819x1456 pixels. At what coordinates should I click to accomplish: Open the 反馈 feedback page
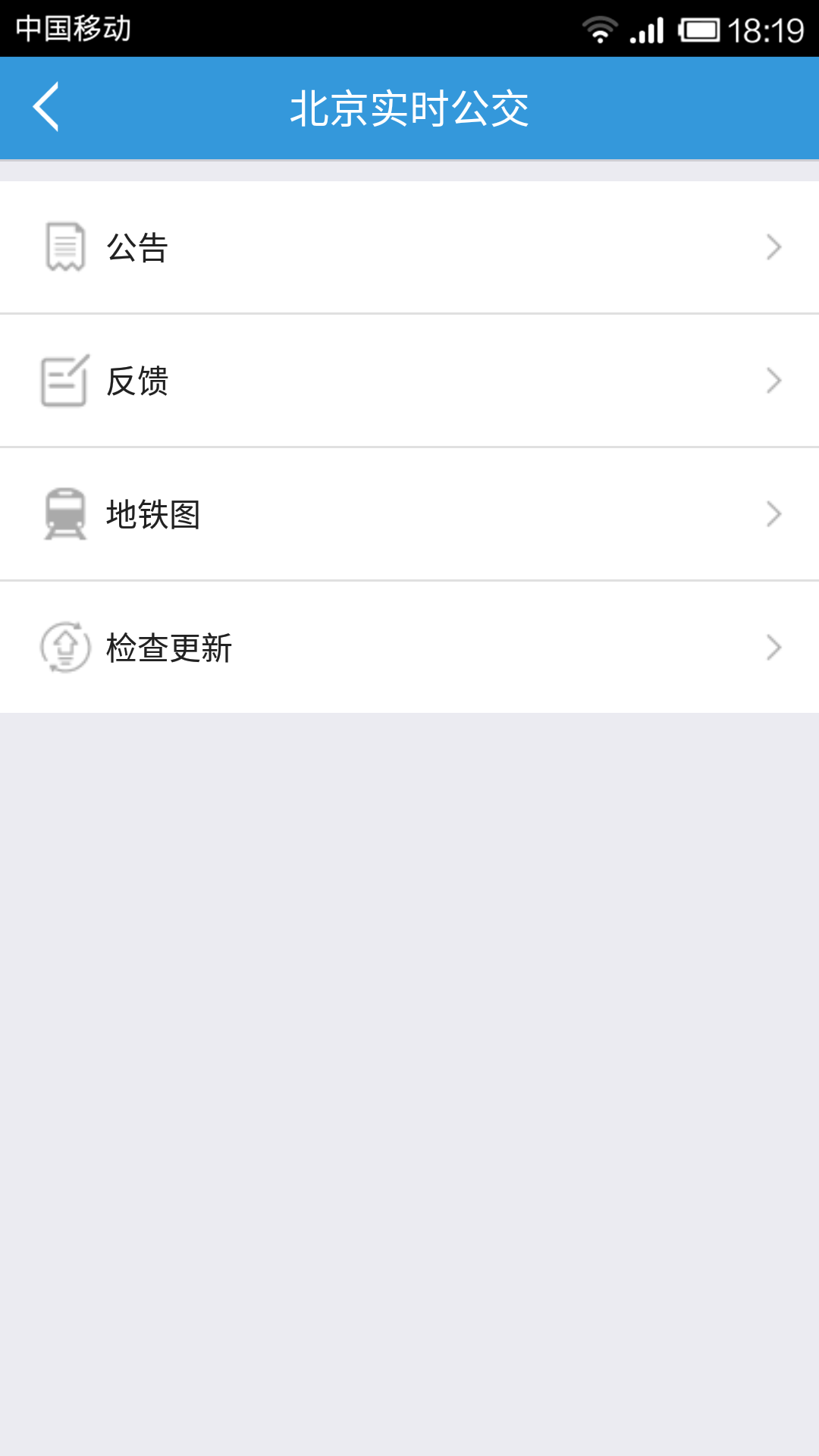[409, 381]
